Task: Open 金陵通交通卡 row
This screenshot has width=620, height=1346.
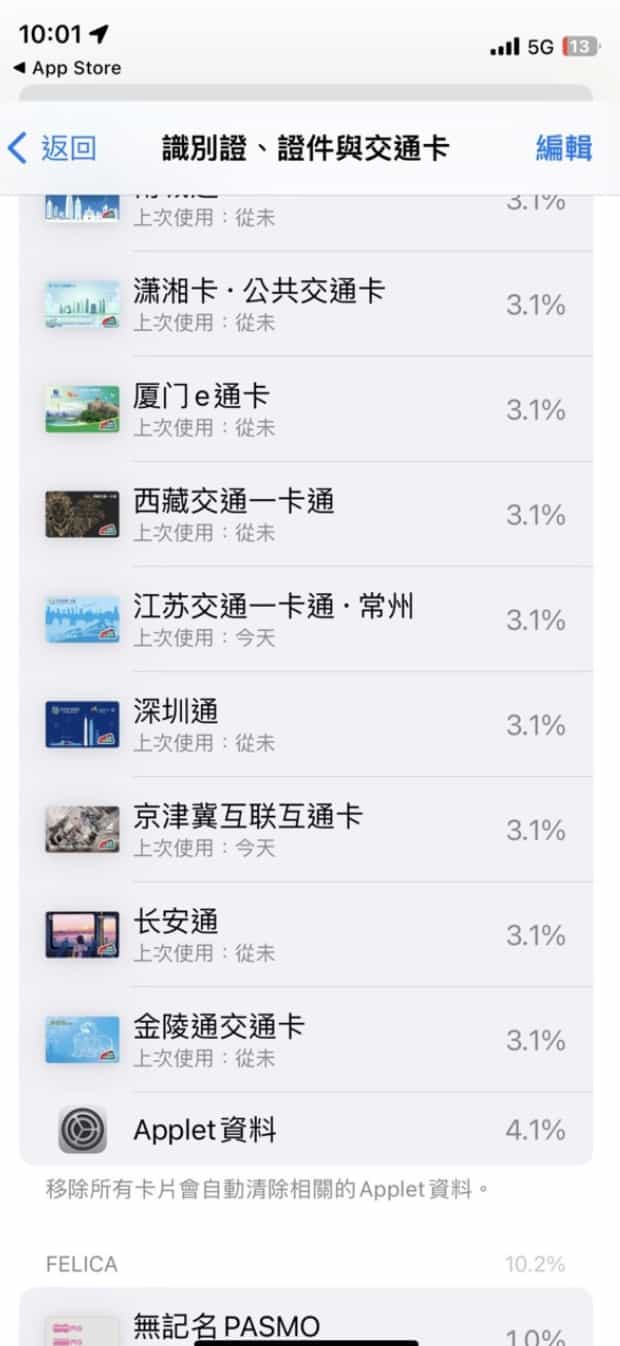Action: (306, 1039)
